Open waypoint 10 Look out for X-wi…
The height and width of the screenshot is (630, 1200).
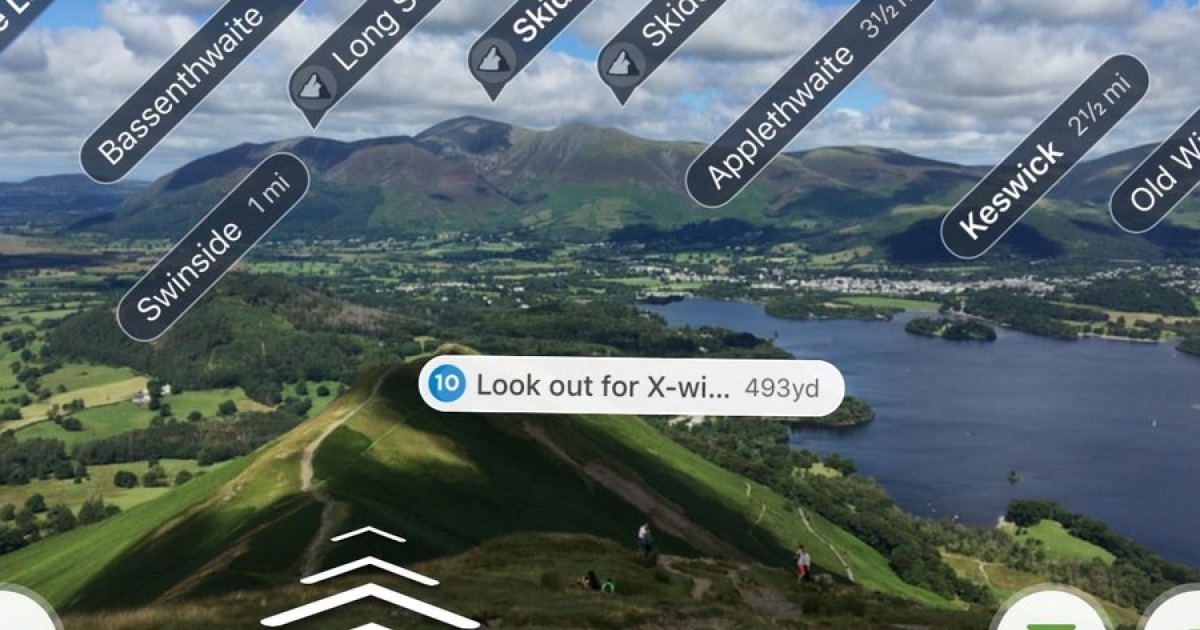(x=630, y=387)
